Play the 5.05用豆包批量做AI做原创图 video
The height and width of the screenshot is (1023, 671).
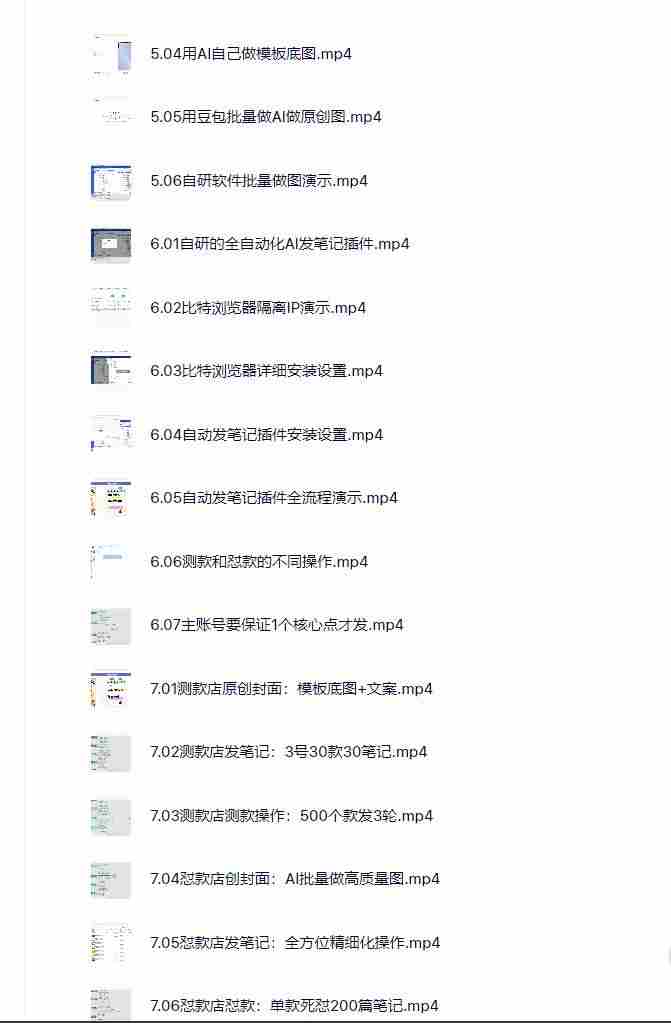(265, 117)
